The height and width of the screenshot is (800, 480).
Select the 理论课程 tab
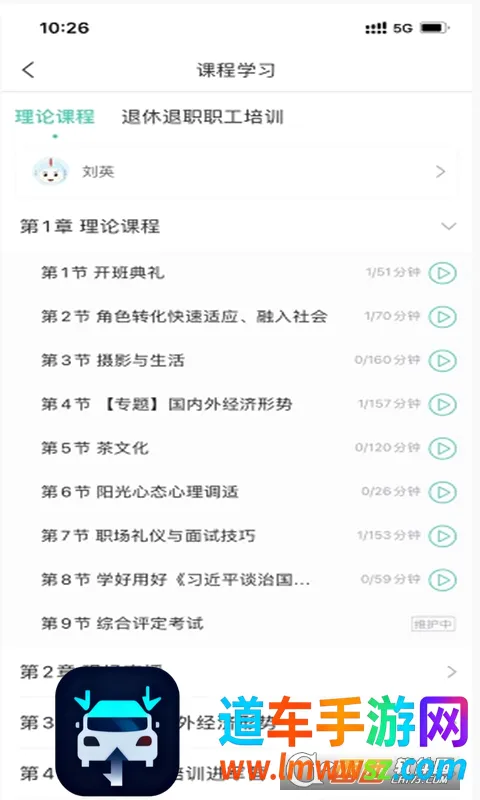[55, 117]
